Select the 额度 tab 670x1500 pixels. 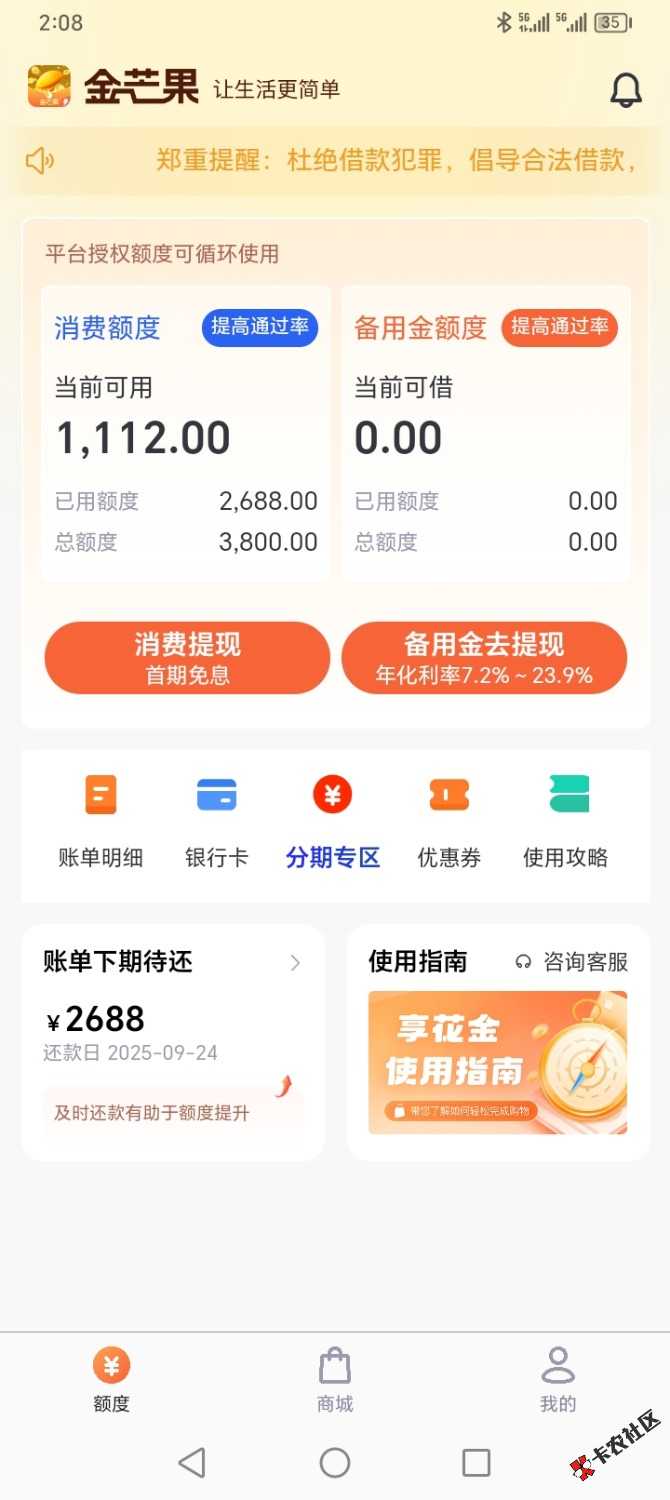[x=111, y=1380]
